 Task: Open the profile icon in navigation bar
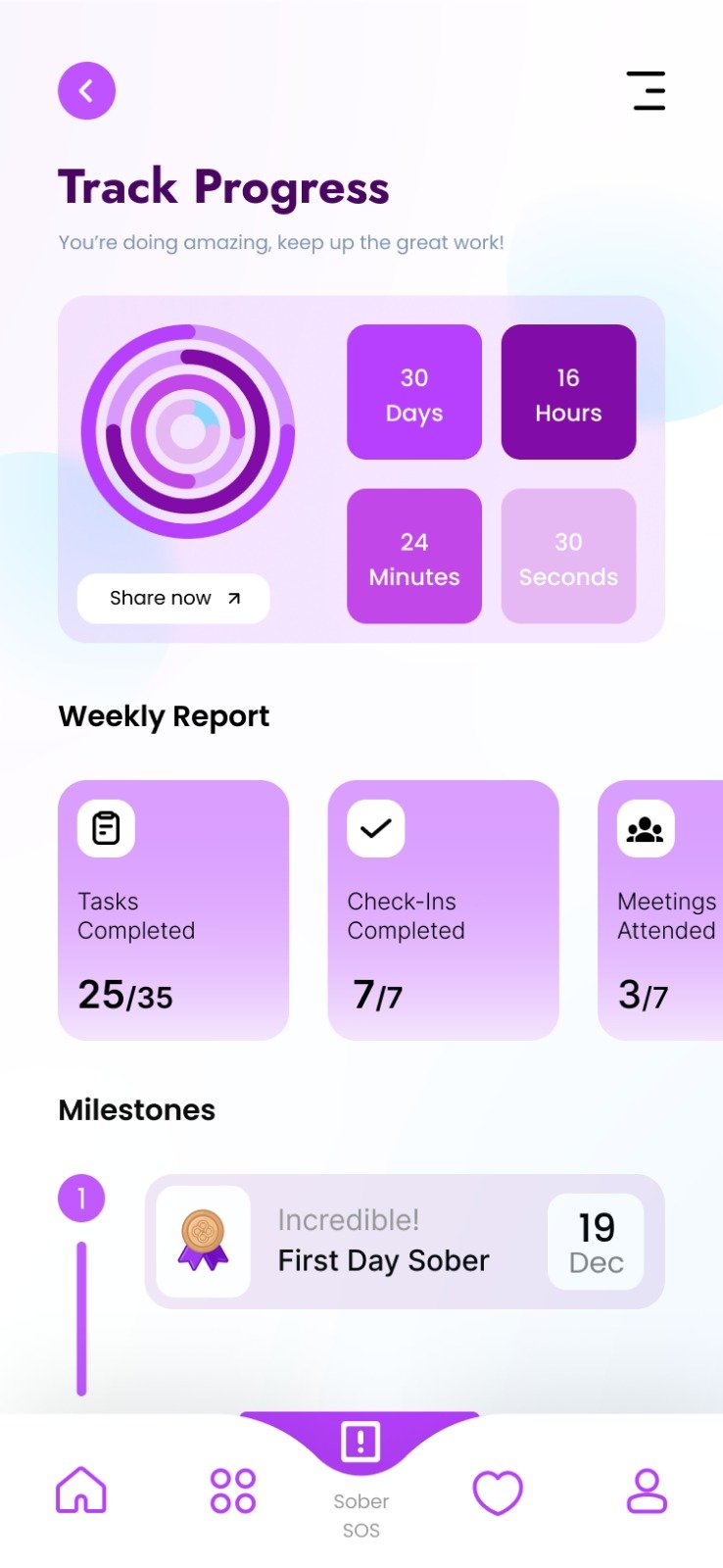coord(646,1491)
